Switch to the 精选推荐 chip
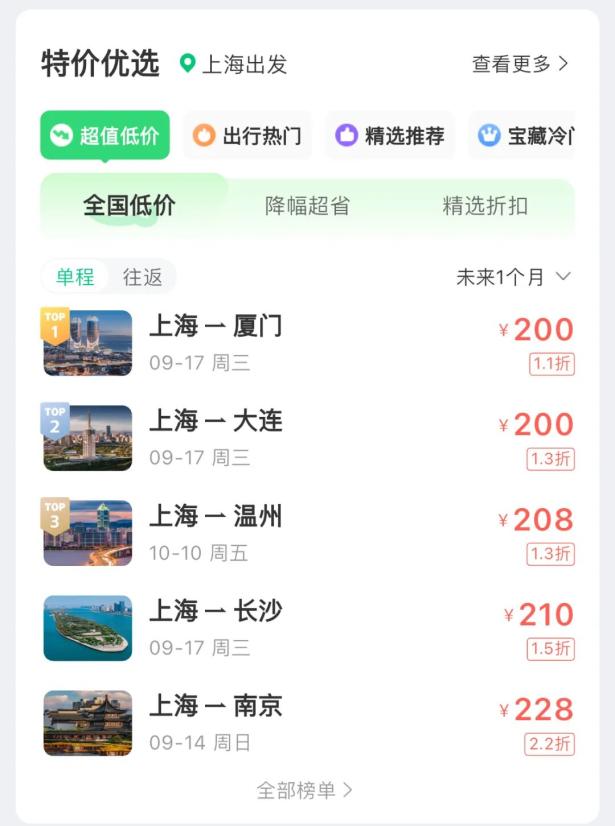Image resolution: width=615 pixels, height=826 pixels. [390, 136]
